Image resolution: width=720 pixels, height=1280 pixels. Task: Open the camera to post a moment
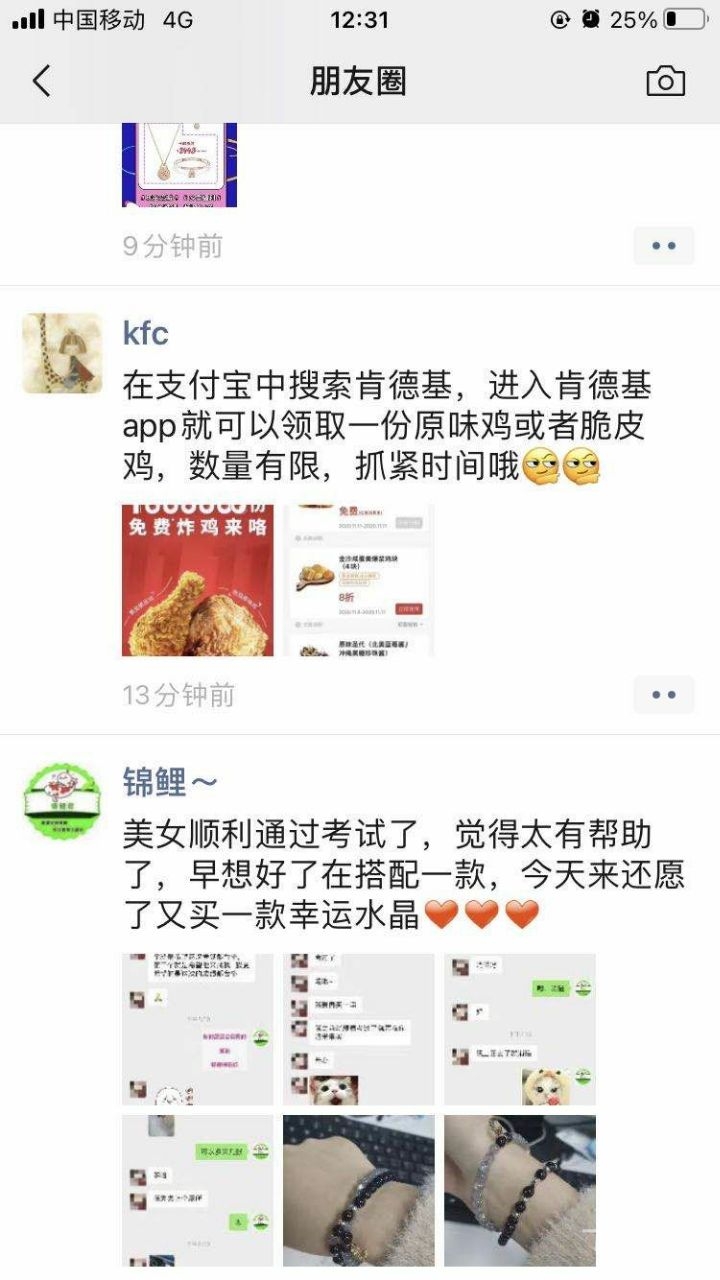coord(665,81)
